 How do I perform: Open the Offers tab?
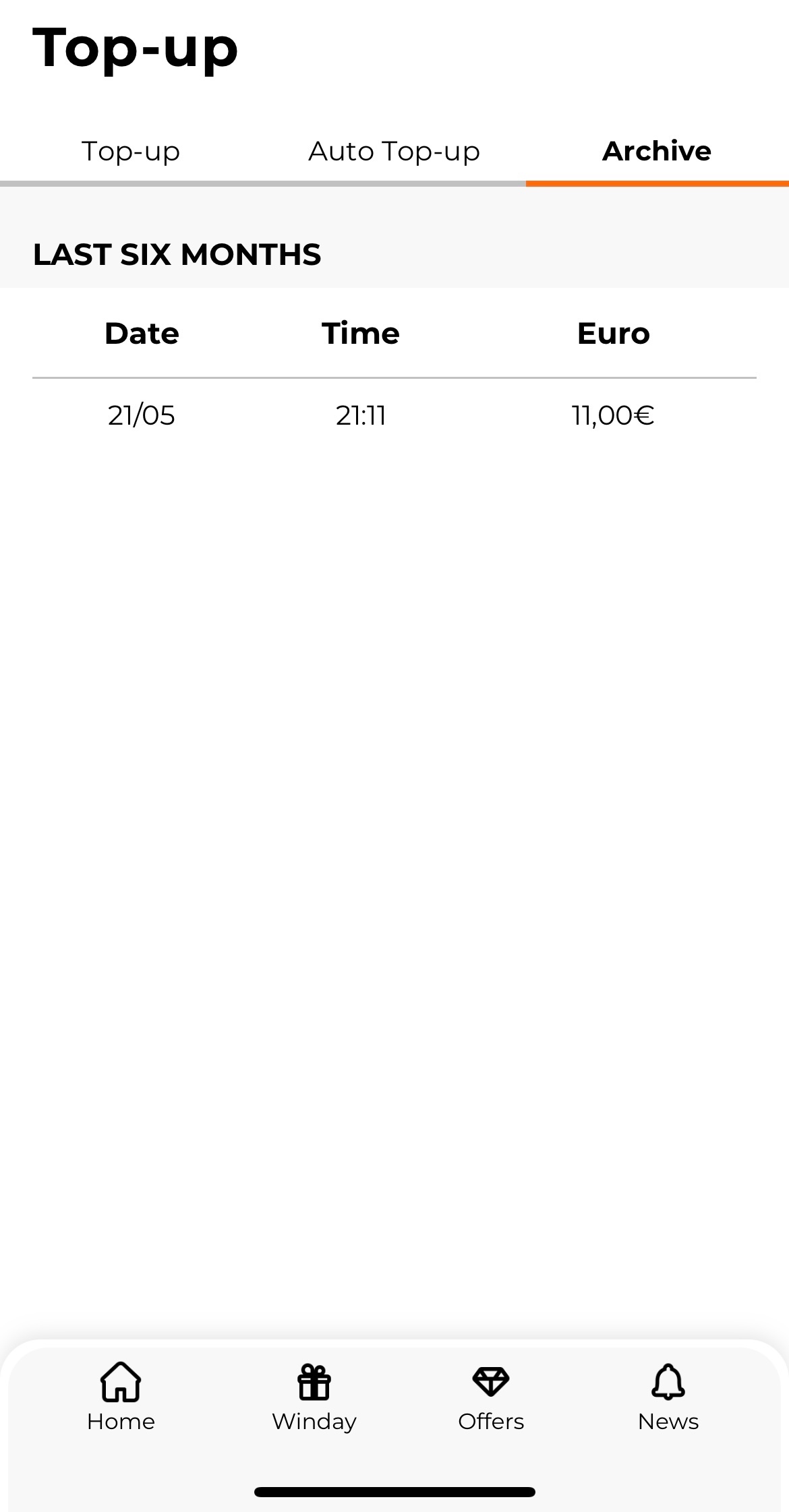(491, 1398)
